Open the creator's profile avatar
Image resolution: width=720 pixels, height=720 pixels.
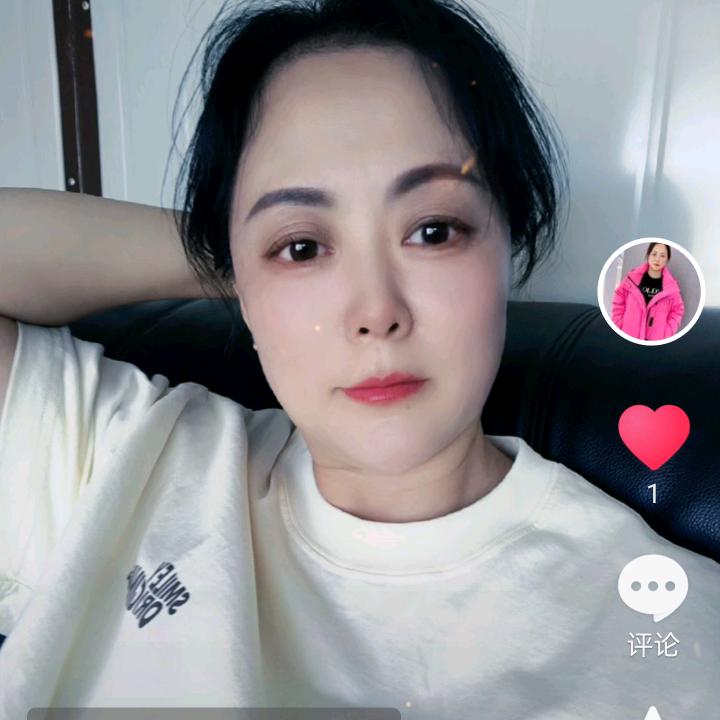coord(652,291)
